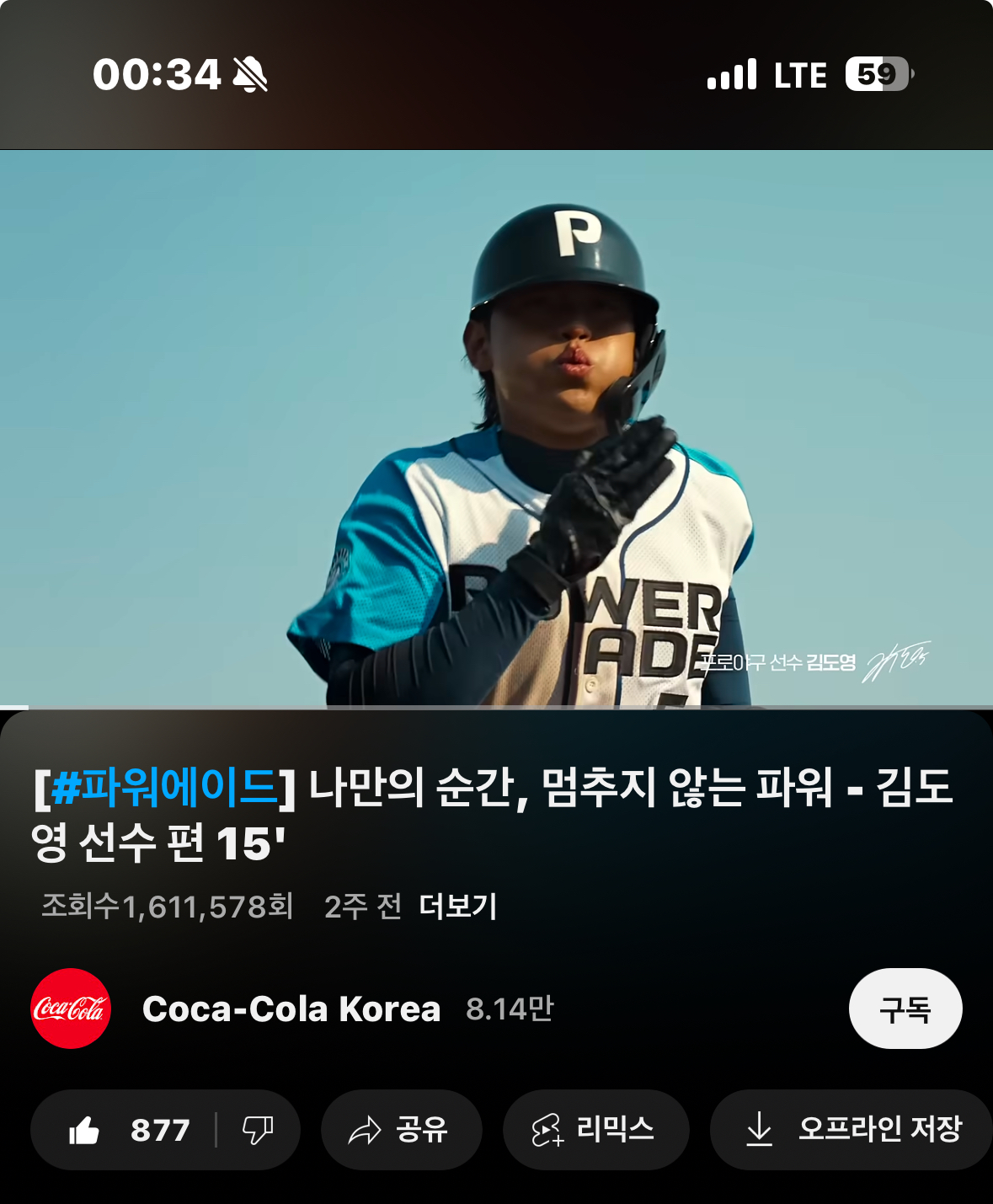Expand description with 더보기
Viewport: 993px width, 1204px height.
click(458, 907)
